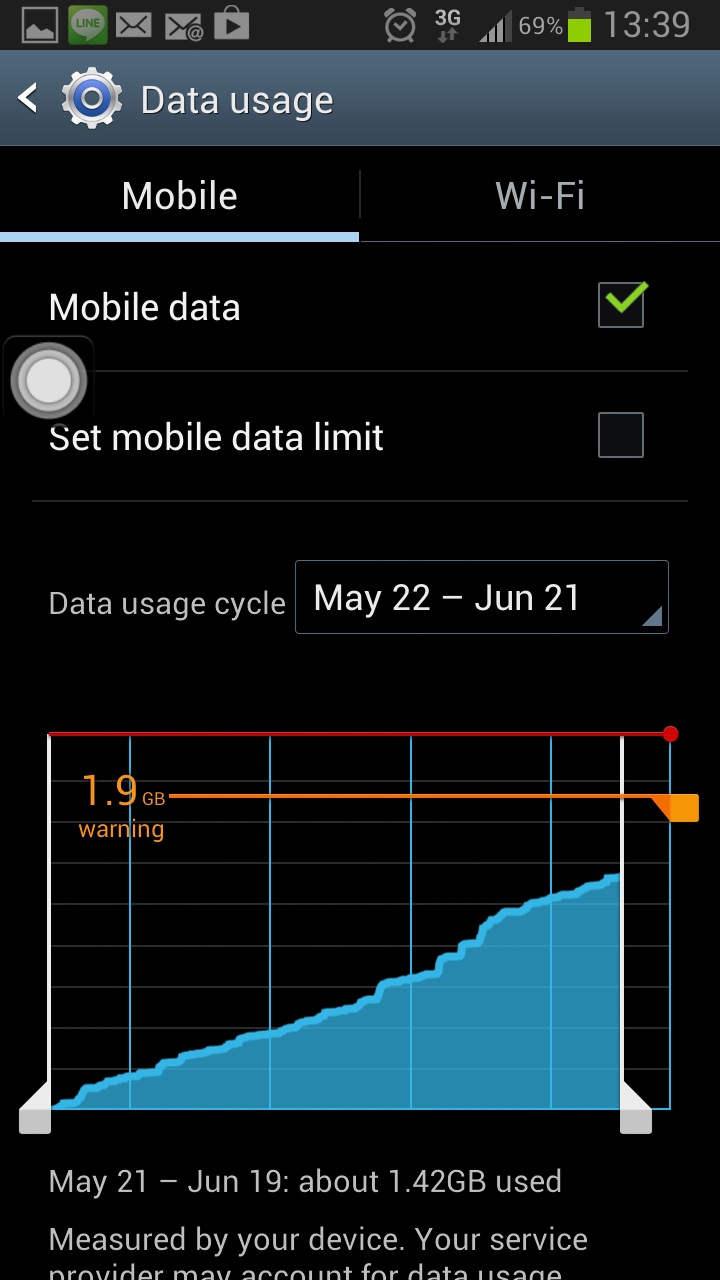Tap the orange 1.9 GB warning handle

[x=679, y=807]
